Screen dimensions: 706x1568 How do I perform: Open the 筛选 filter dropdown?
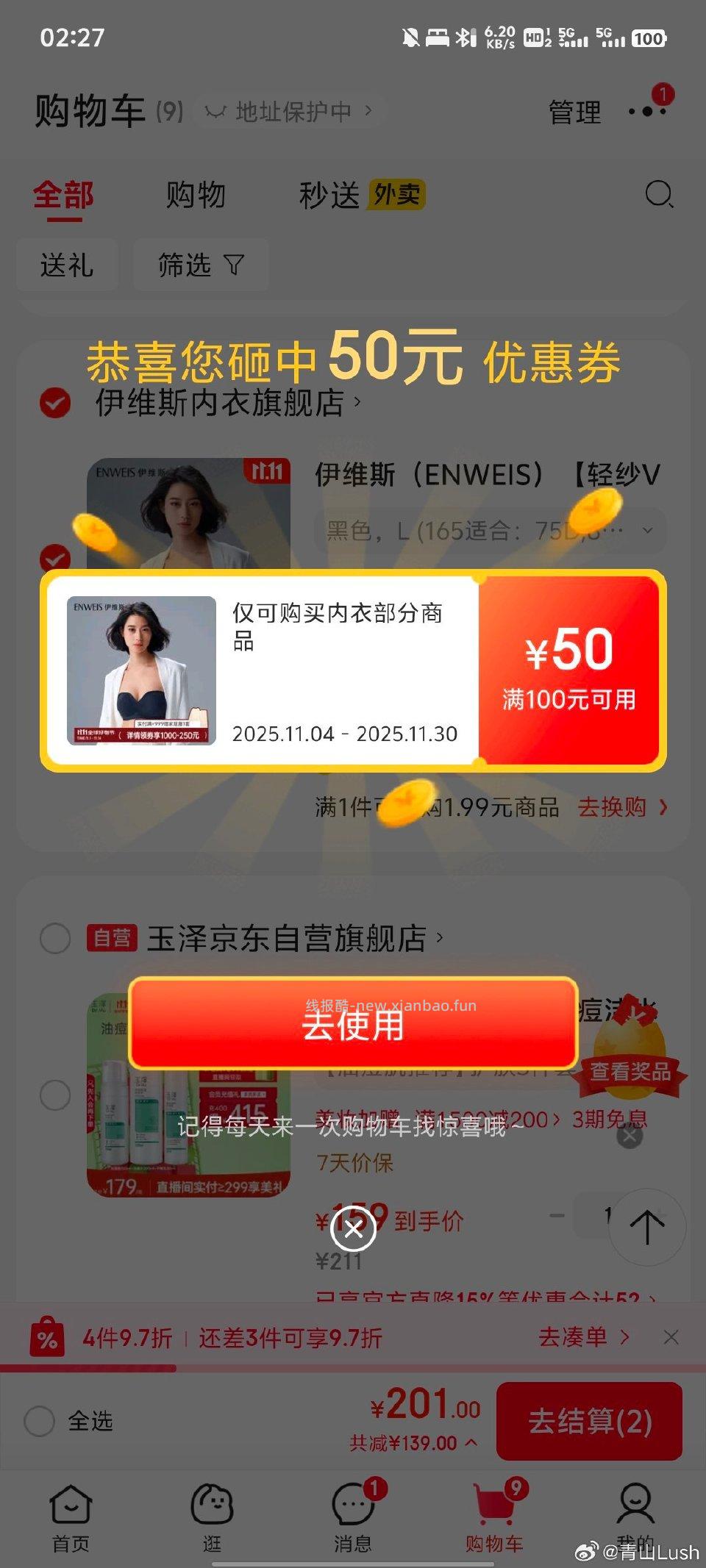pos(200,265)
